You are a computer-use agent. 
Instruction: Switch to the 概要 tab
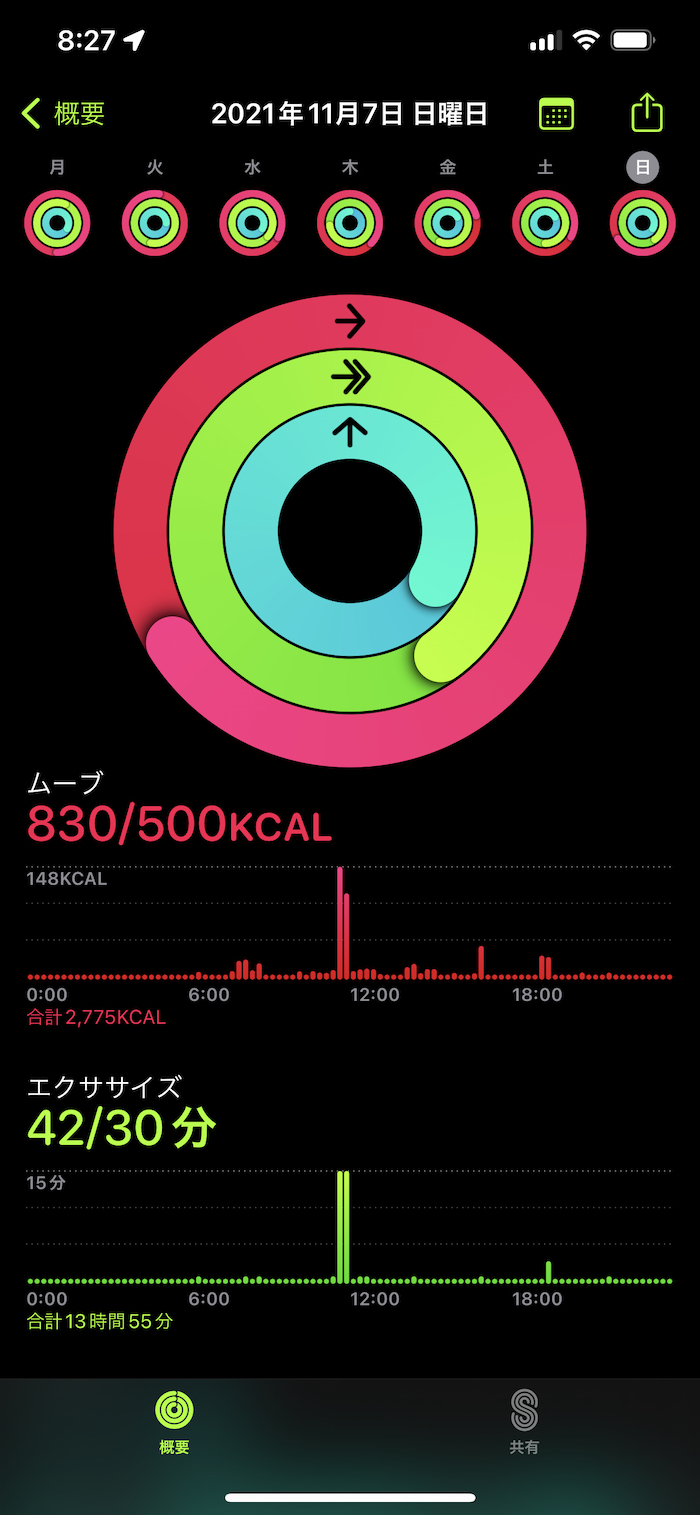[174, 1422]
